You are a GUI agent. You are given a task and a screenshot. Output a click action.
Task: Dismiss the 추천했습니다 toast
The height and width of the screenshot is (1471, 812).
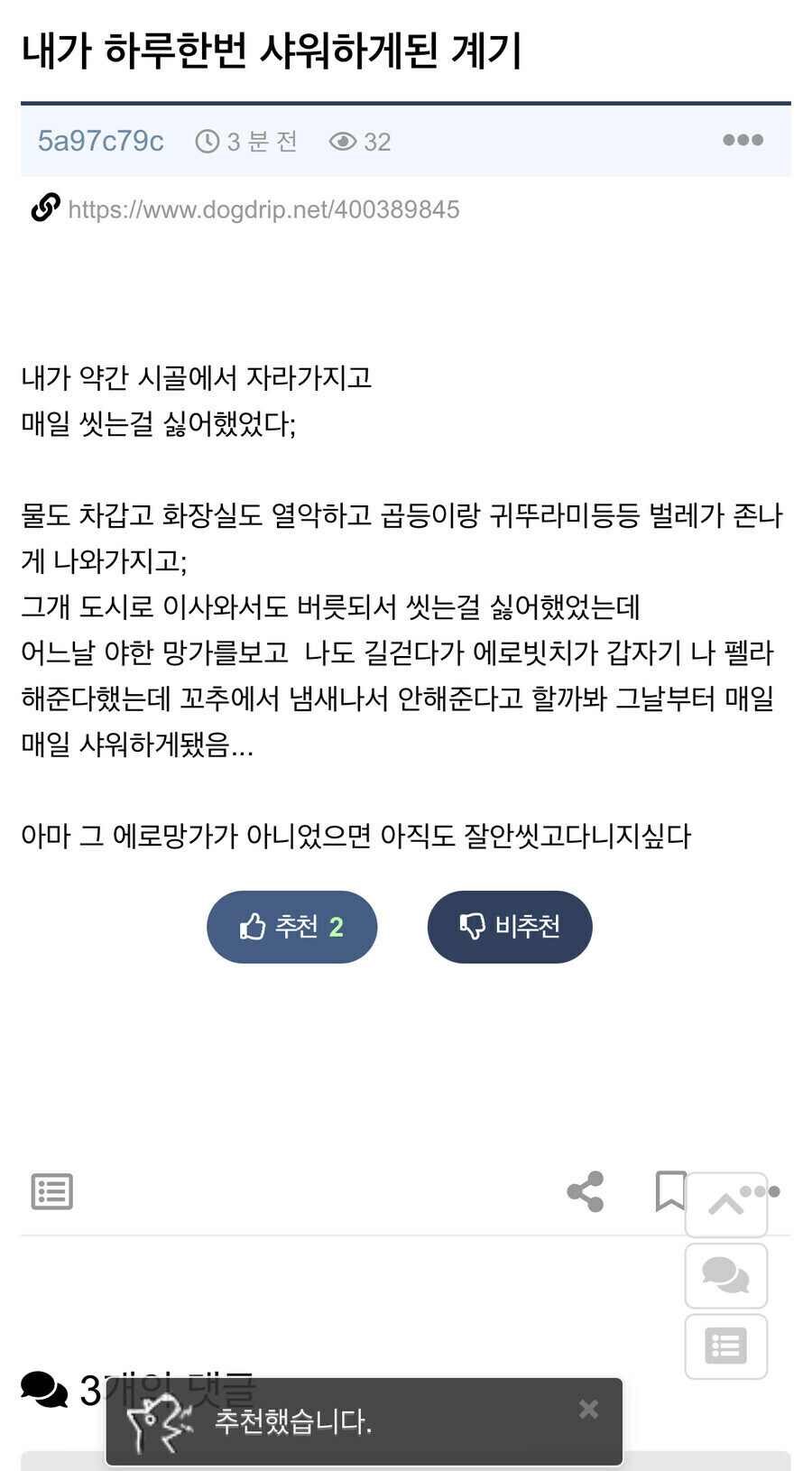(x=588, y=1409)
